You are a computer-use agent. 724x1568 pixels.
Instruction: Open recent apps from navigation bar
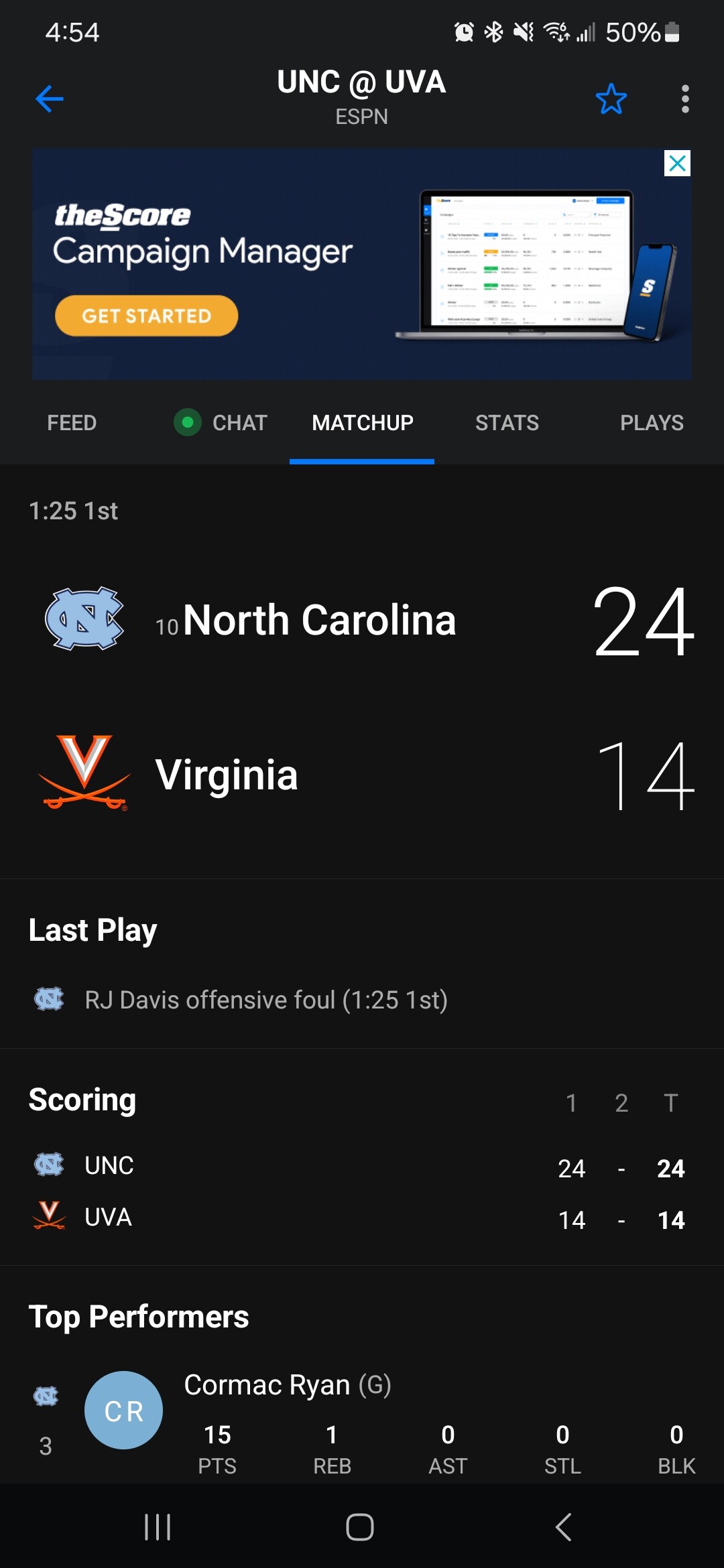tap(158, 1527)
